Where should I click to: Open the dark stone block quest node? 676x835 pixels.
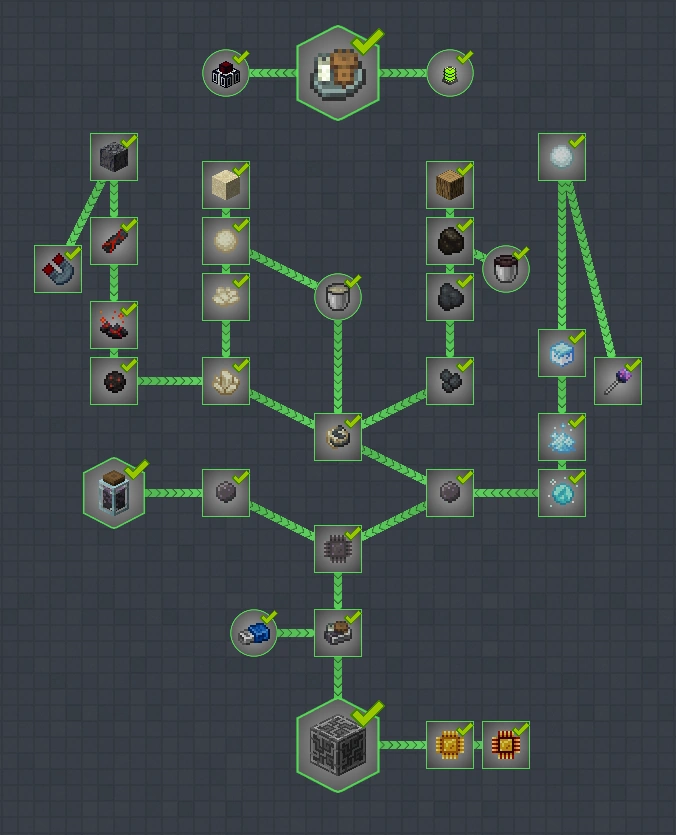pyautogui.click(x=114, y=157)
